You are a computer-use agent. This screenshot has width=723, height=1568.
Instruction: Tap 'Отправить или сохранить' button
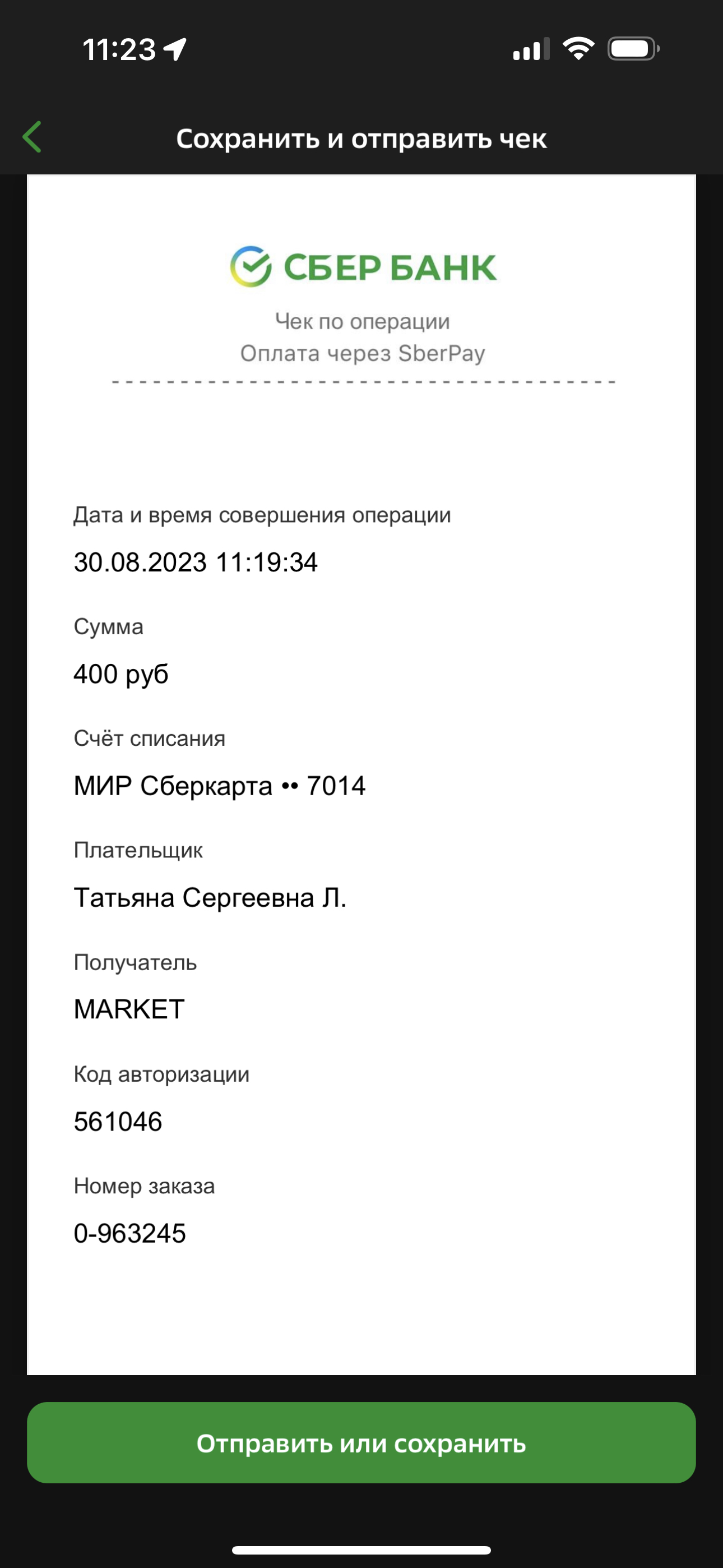361,1443
